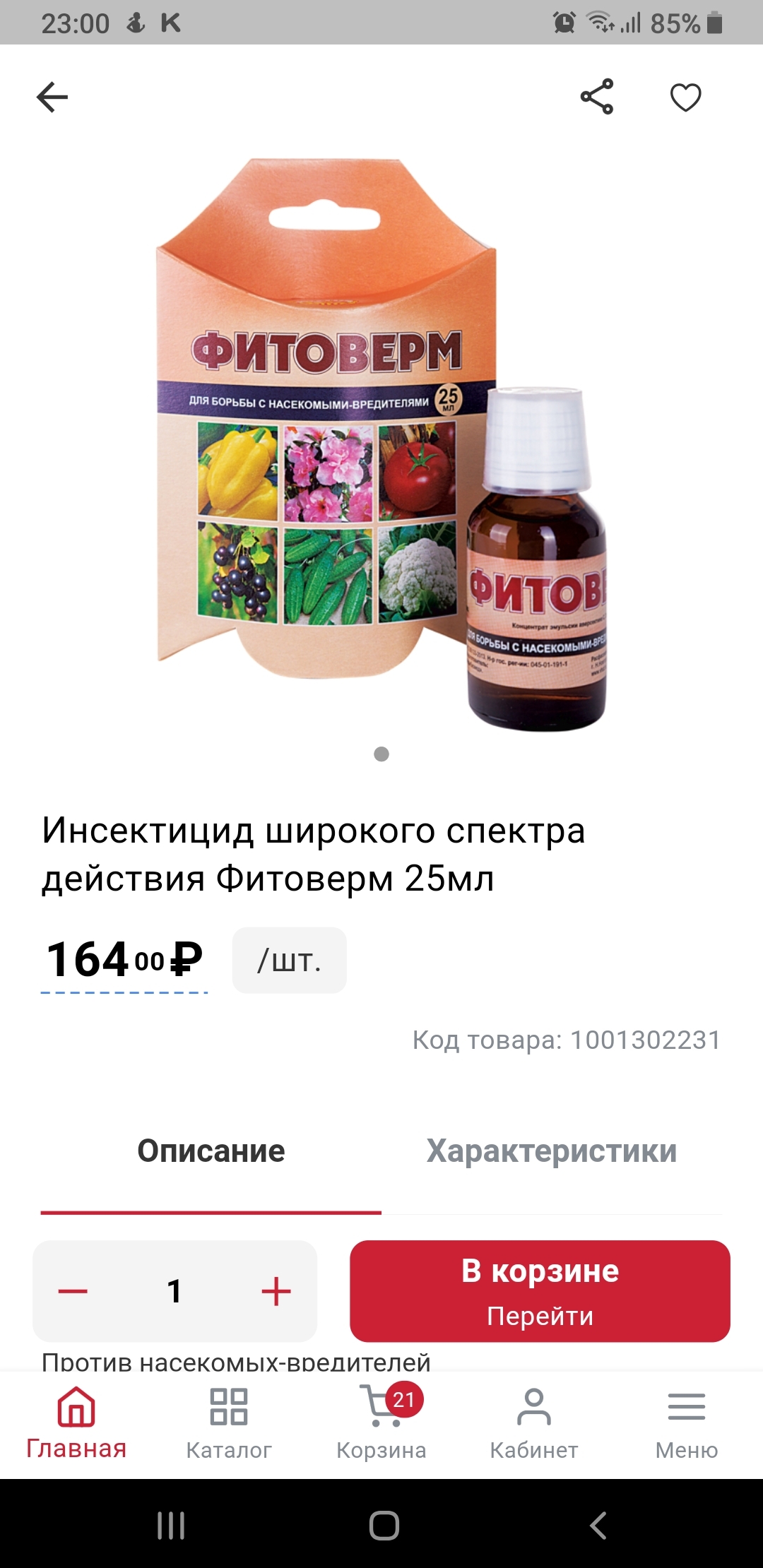Share this Fitoverm product
The image size is (763, 1568).
[597, 97]
